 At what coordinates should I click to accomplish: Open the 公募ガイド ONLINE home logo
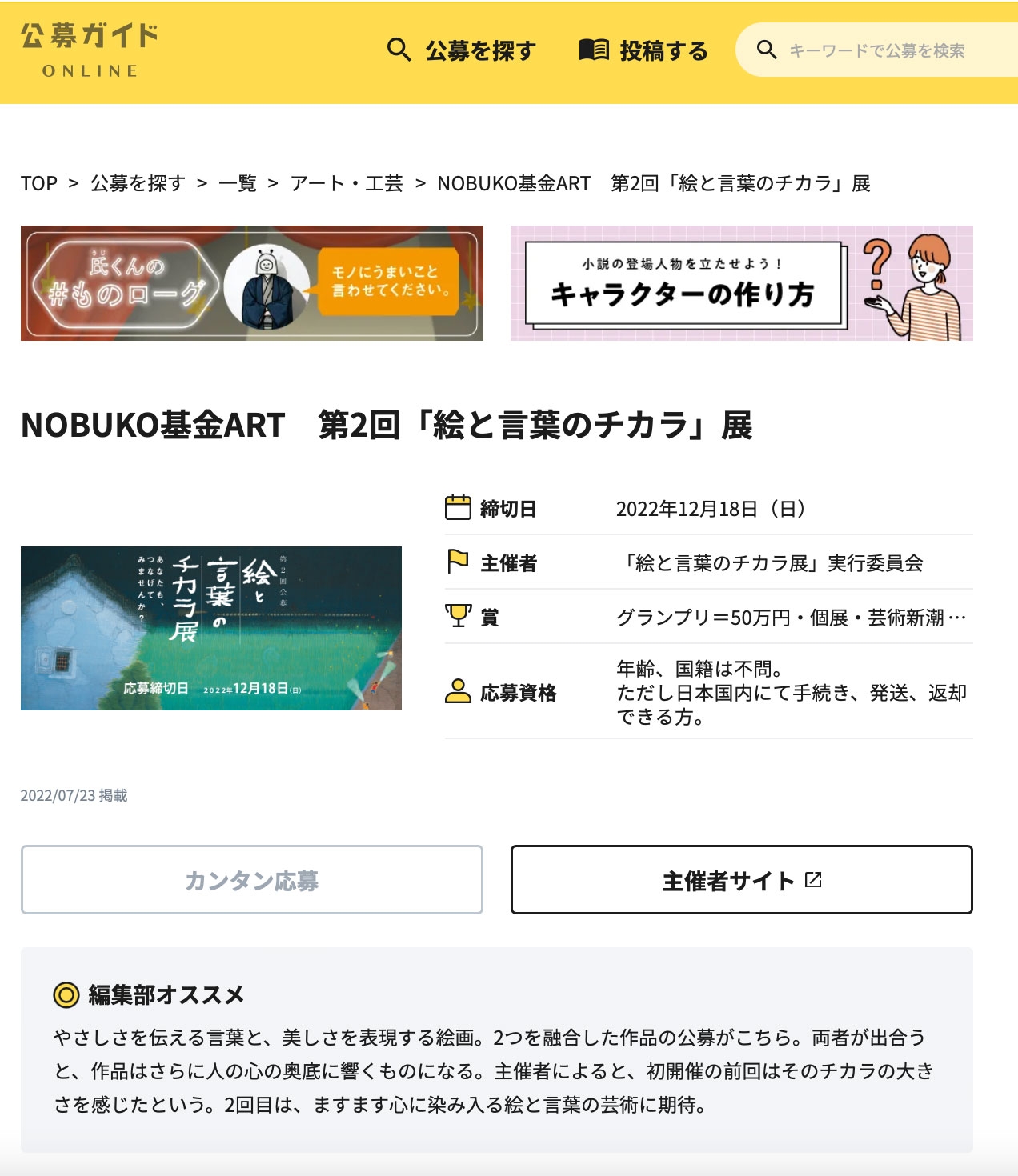click(x=90, y=50)
